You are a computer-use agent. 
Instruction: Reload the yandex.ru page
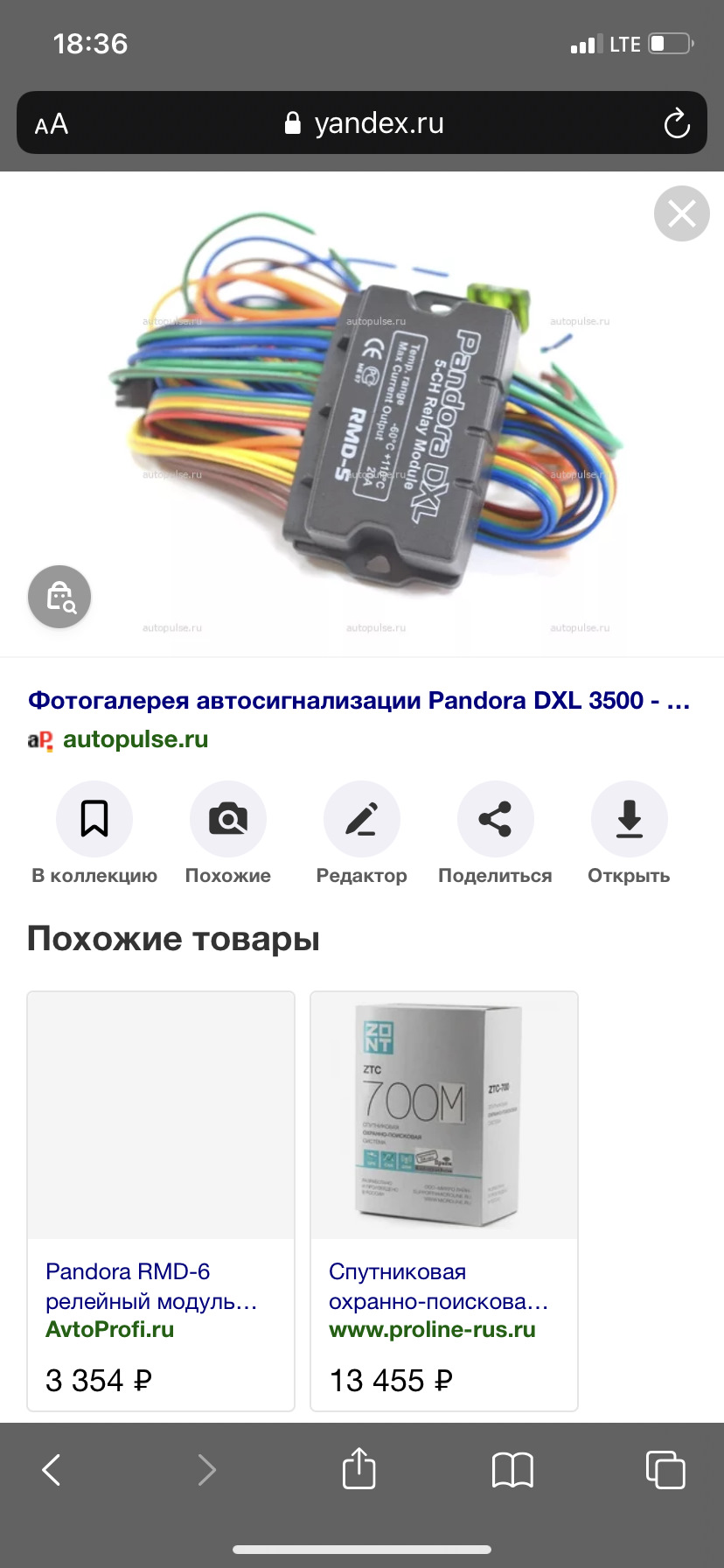676,123
